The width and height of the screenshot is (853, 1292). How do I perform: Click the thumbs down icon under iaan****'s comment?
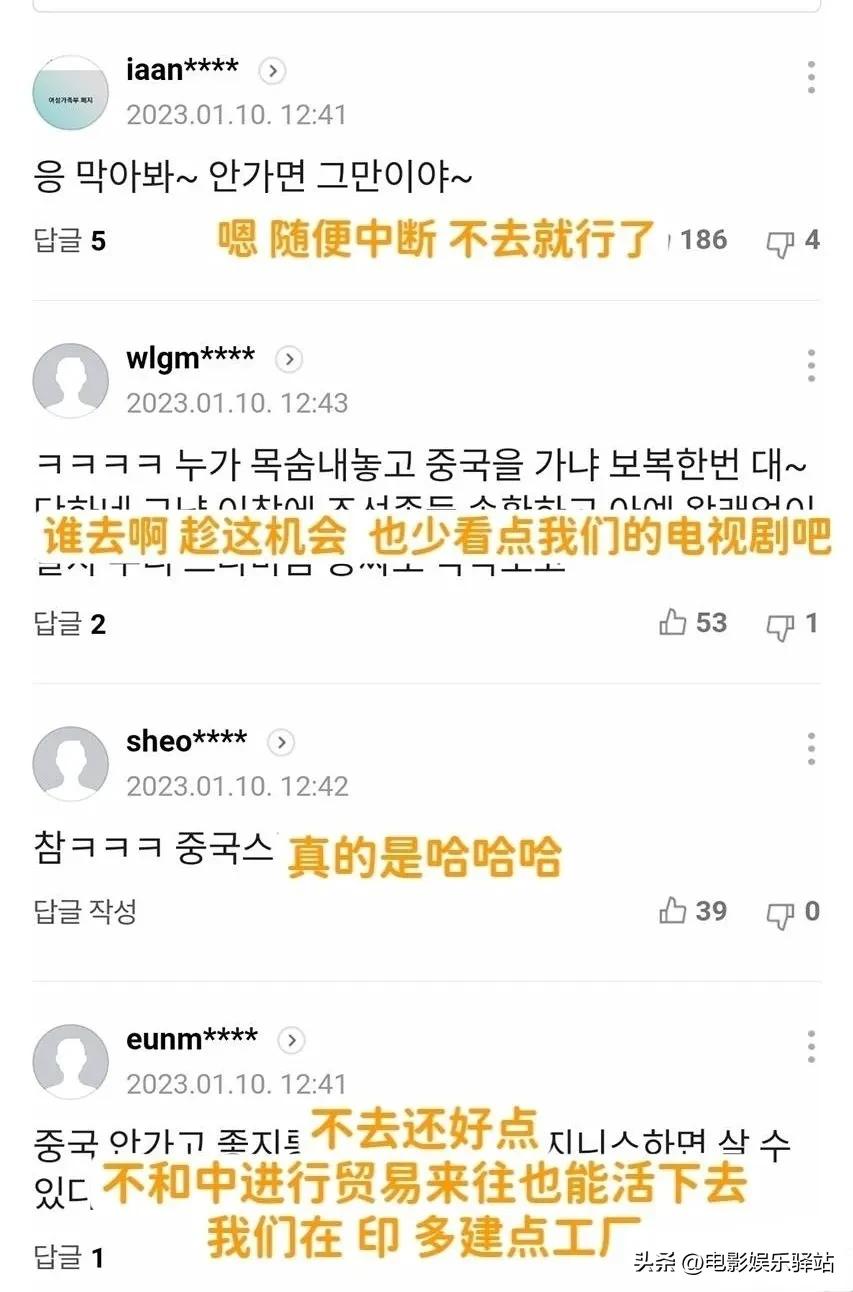coord(778,239)
